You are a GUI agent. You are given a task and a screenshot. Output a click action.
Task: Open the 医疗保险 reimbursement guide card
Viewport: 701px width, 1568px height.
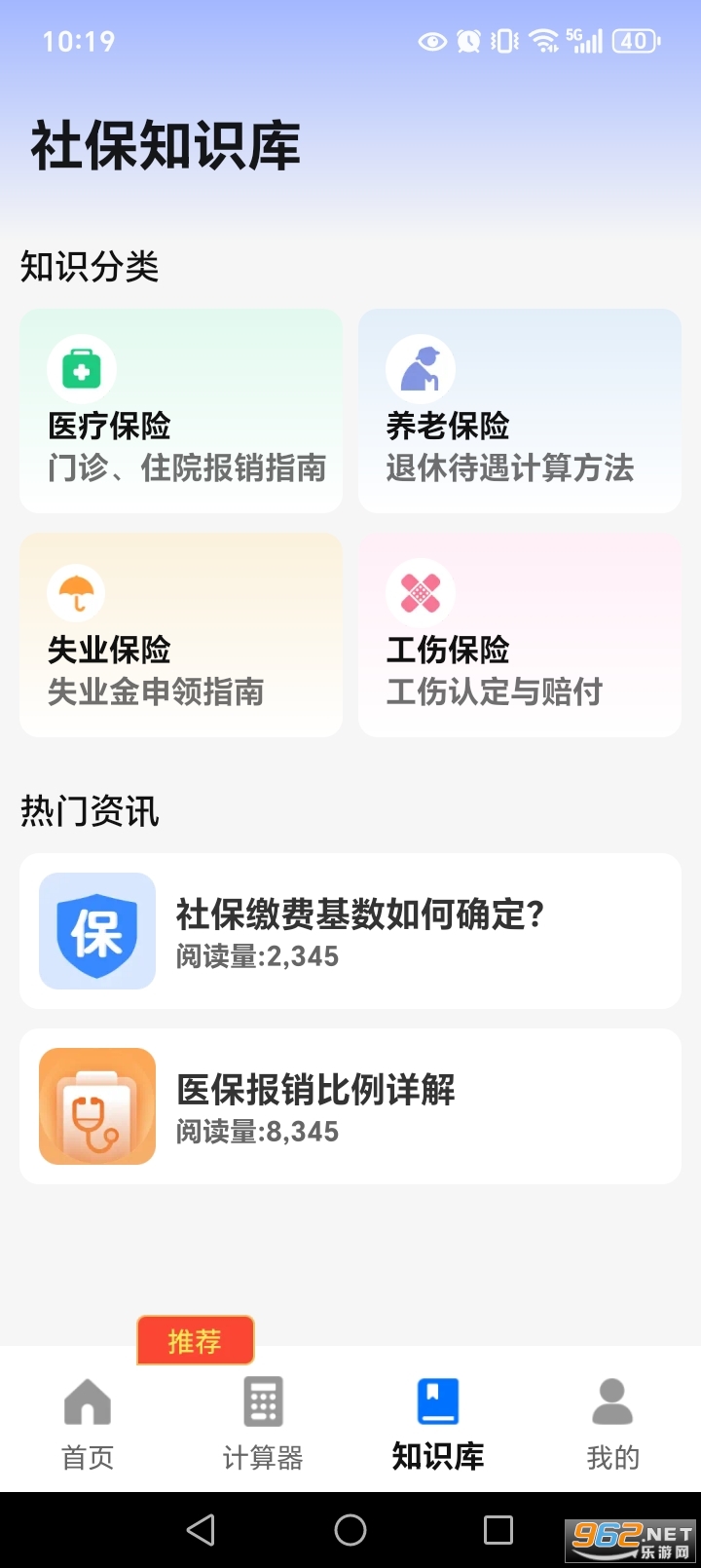180,410
